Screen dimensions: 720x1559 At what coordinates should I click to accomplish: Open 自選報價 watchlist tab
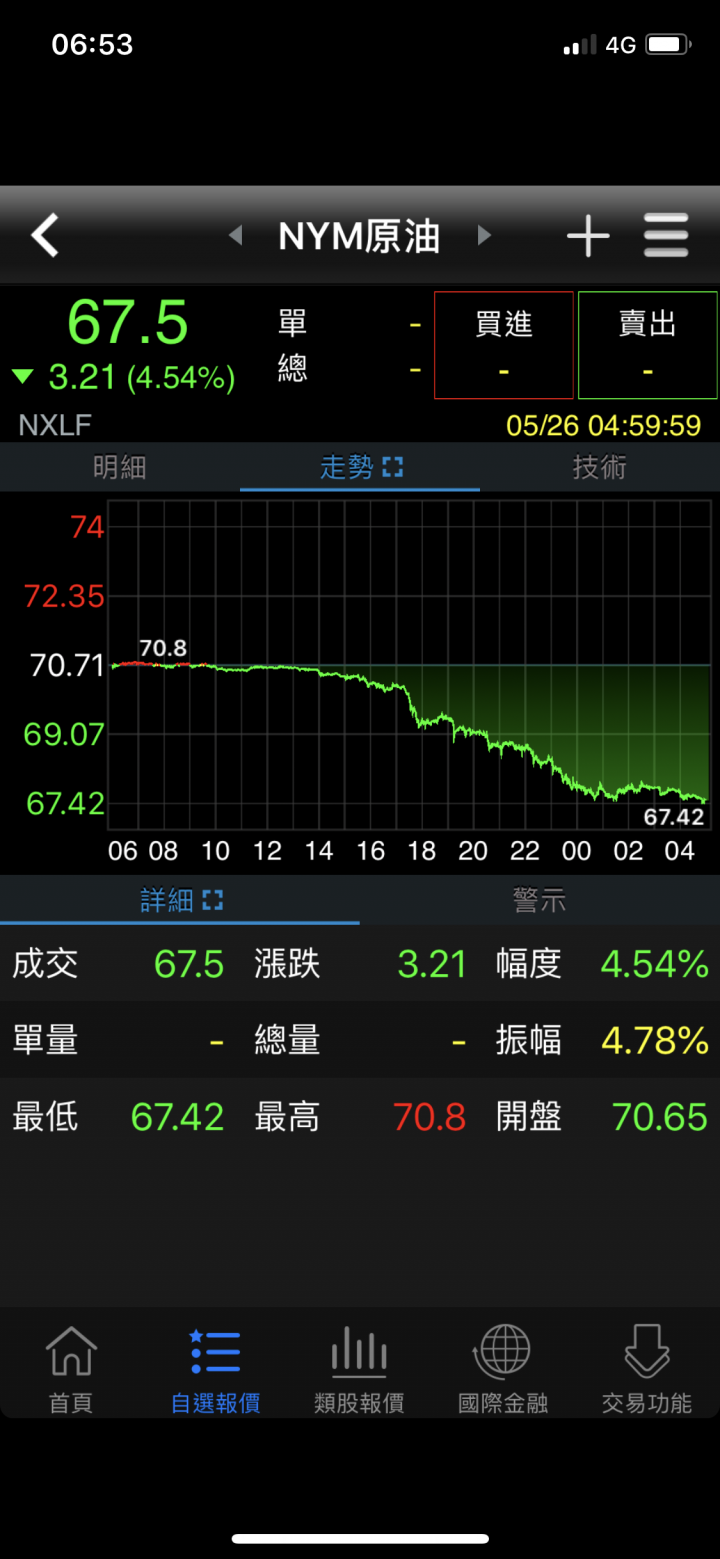215,1368
